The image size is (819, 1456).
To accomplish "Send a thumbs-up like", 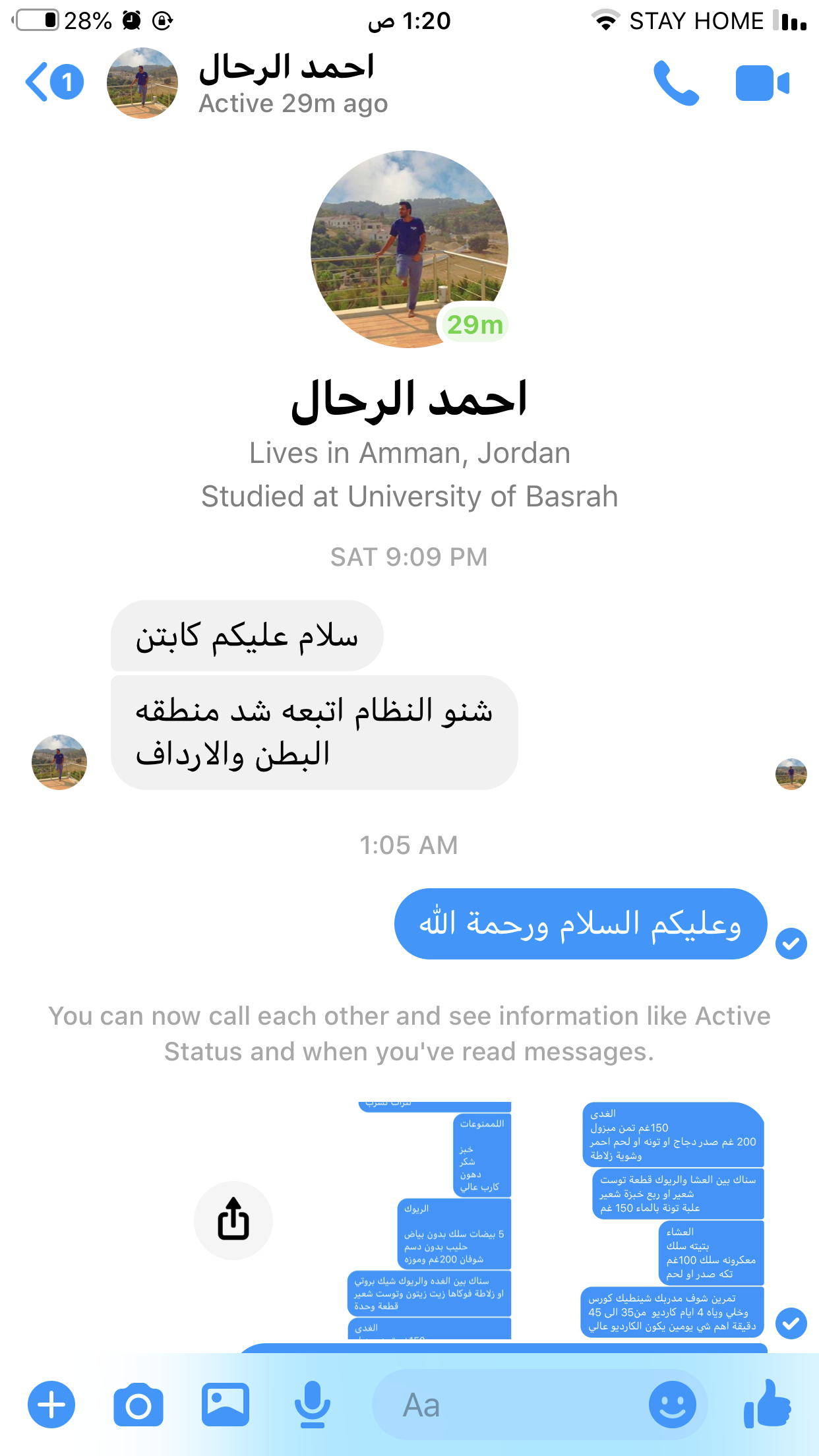I will pos(768,1405).
